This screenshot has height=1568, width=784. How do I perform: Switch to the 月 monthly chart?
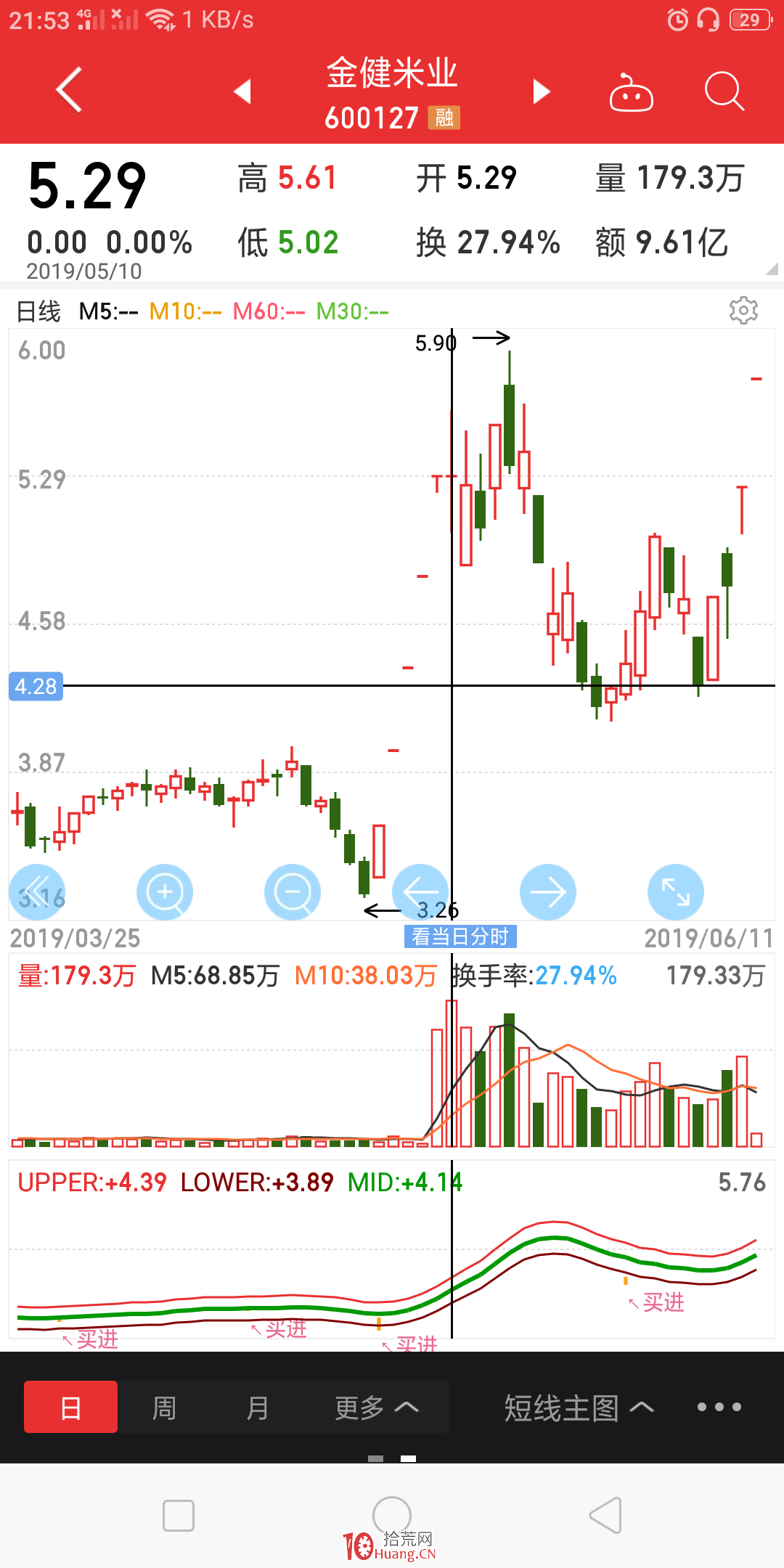pos(258,1407)
